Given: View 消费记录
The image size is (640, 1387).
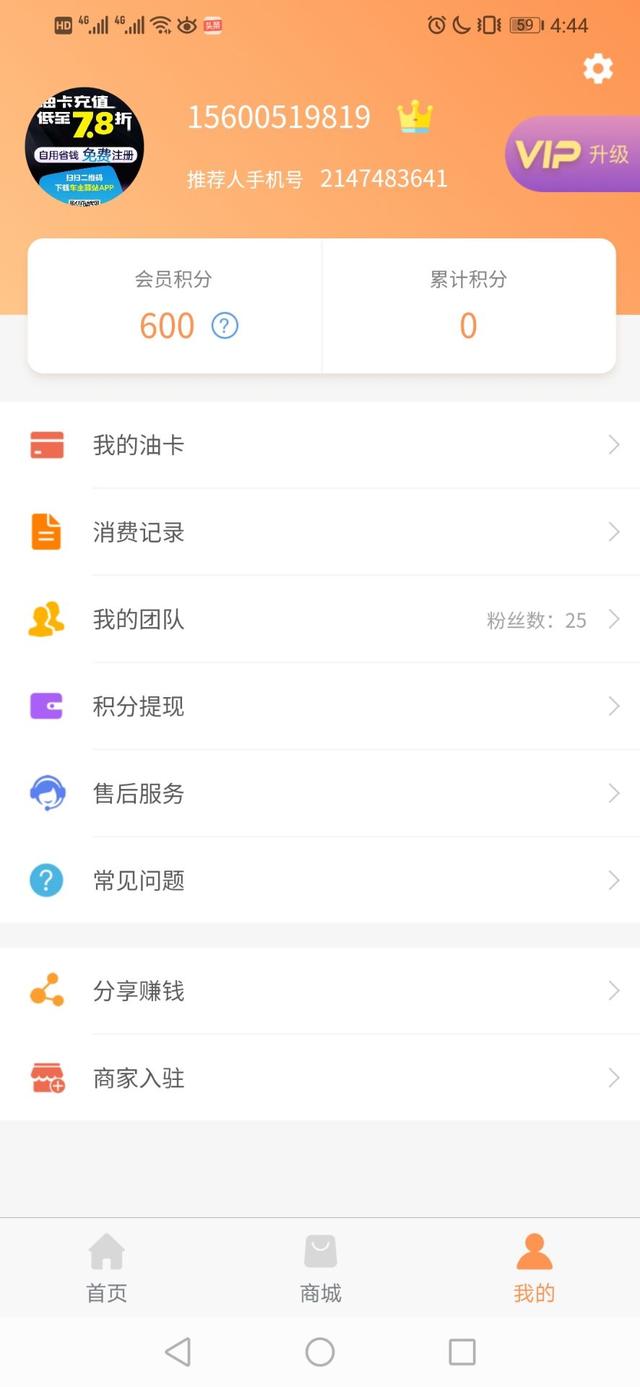Looking at the screenshot, I should point(320,532).
